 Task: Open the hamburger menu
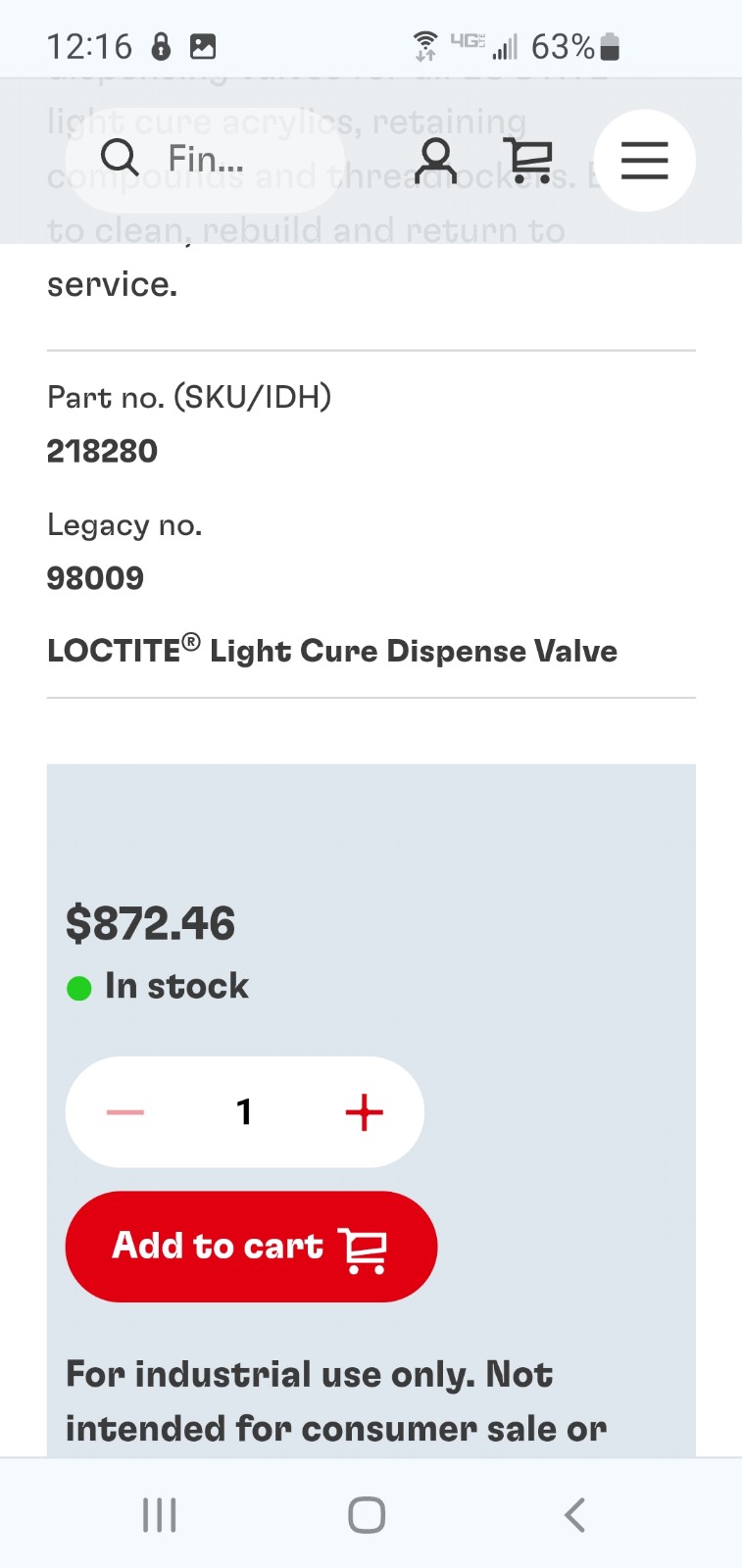[x=645, y=161]
